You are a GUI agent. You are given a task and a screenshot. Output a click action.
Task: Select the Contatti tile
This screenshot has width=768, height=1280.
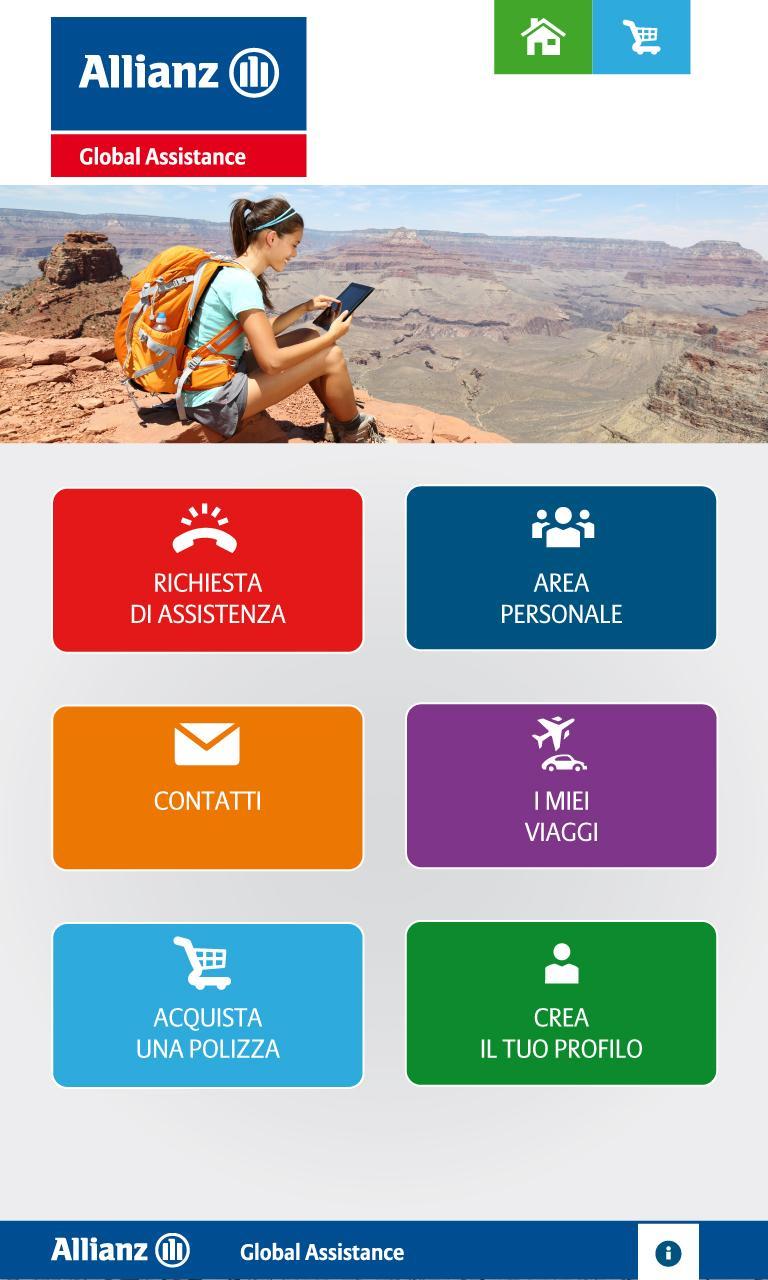coord(207,785)
